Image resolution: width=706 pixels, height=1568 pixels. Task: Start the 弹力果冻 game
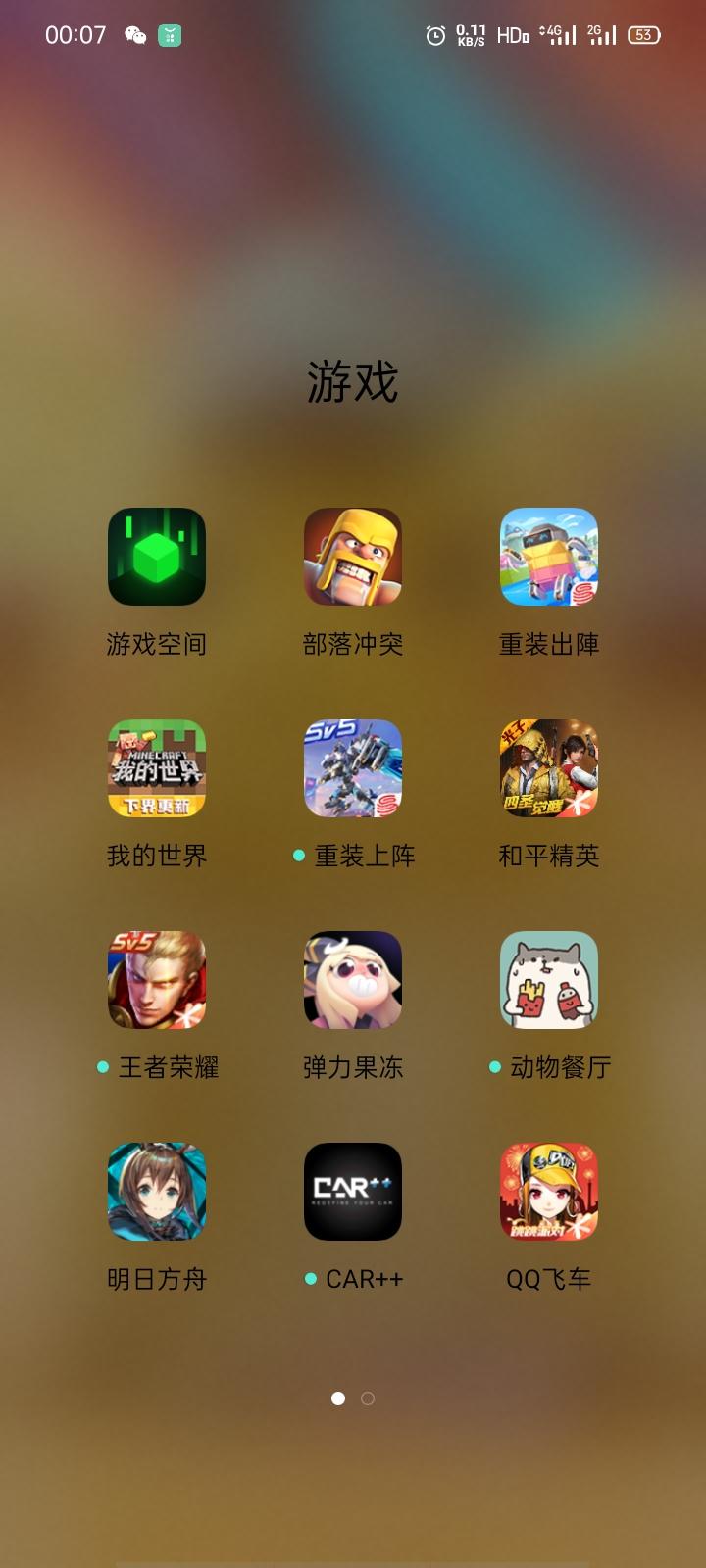pyautogui.click(x=353, y=980)
